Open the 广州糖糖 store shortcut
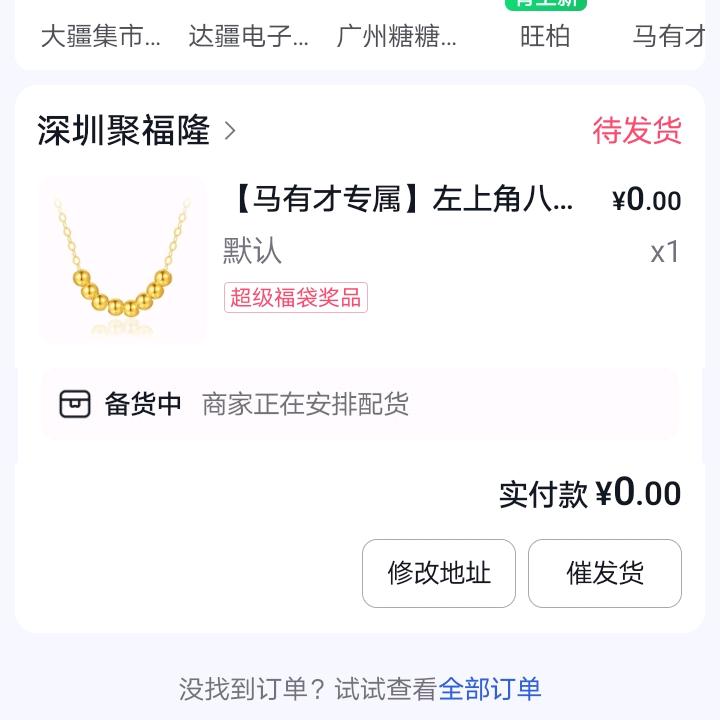This screenshot has height=720, width=720. (397, 37)
